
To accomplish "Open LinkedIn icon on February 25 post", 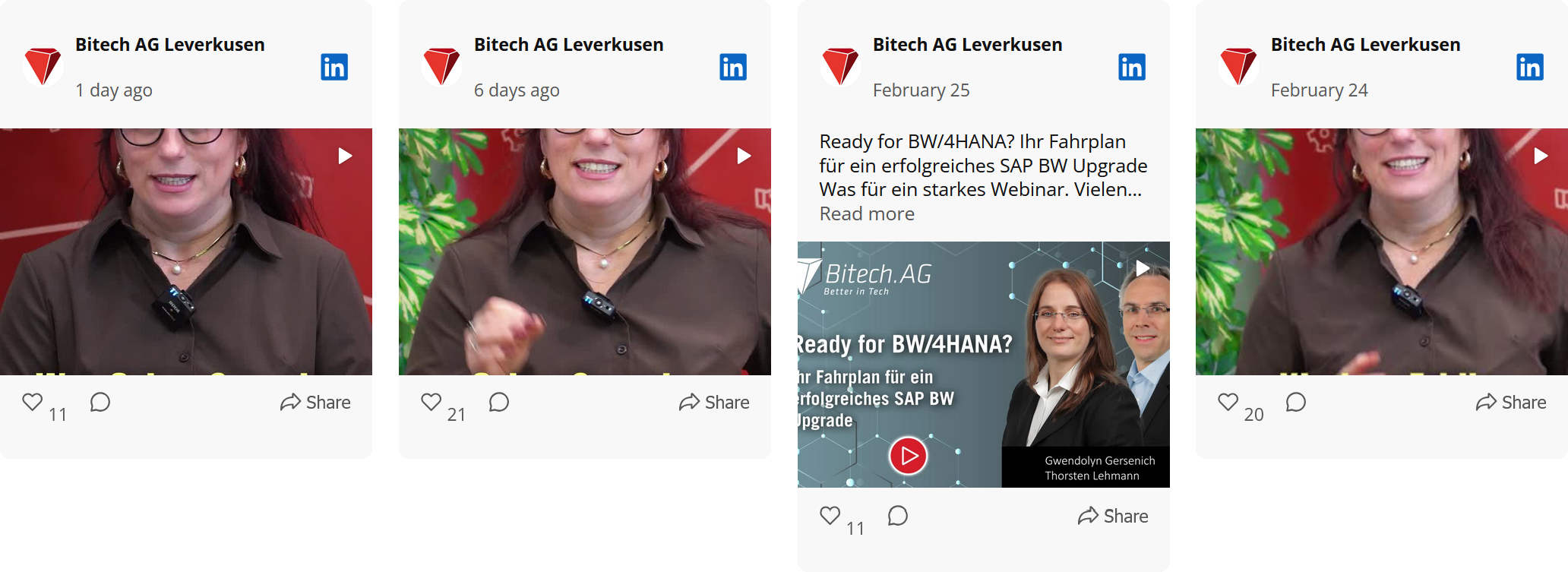I will click(x=1132, y=68).
